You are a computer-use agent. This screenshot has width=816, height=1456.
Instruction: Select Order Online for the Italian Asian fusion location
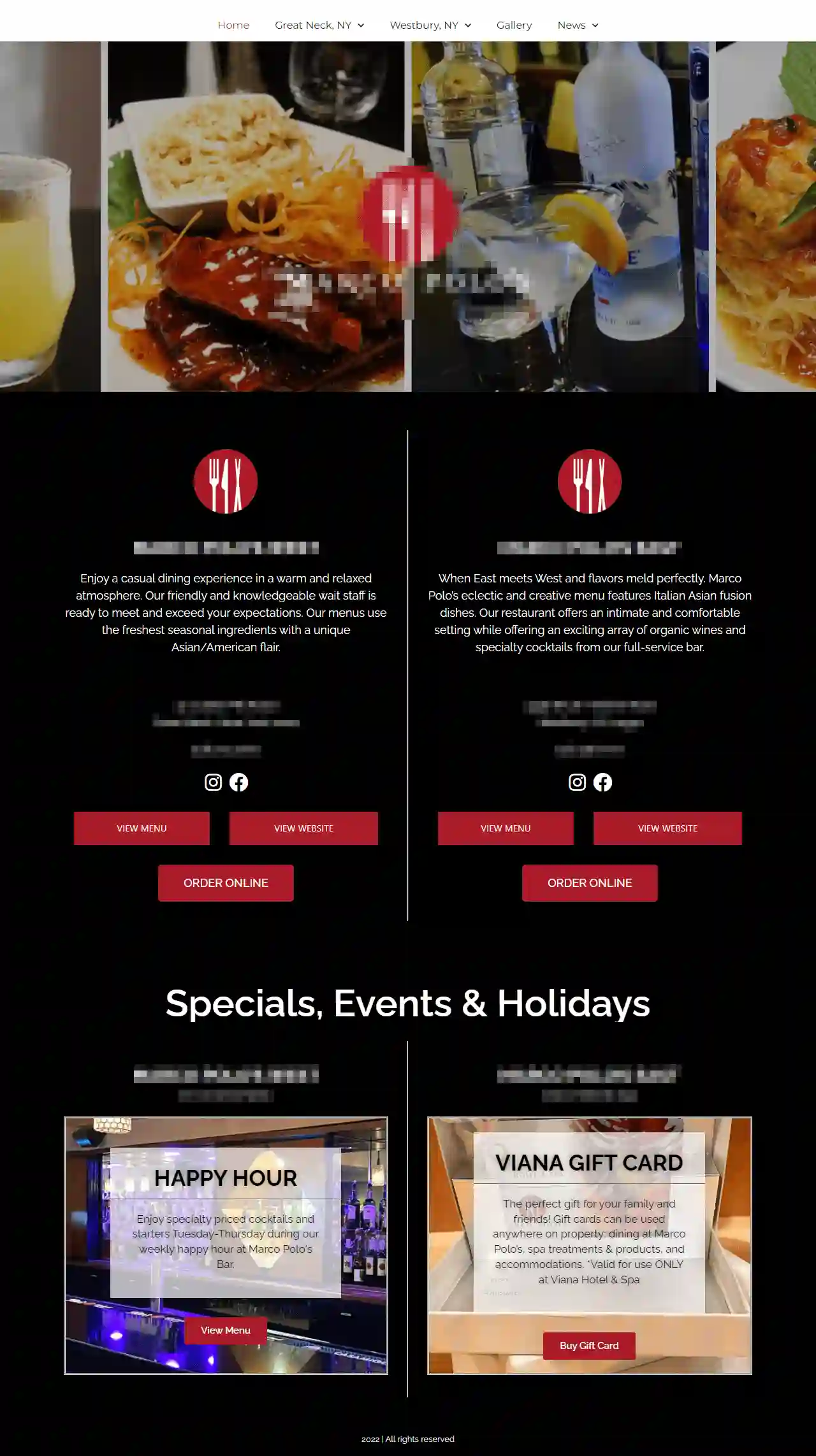590,883
